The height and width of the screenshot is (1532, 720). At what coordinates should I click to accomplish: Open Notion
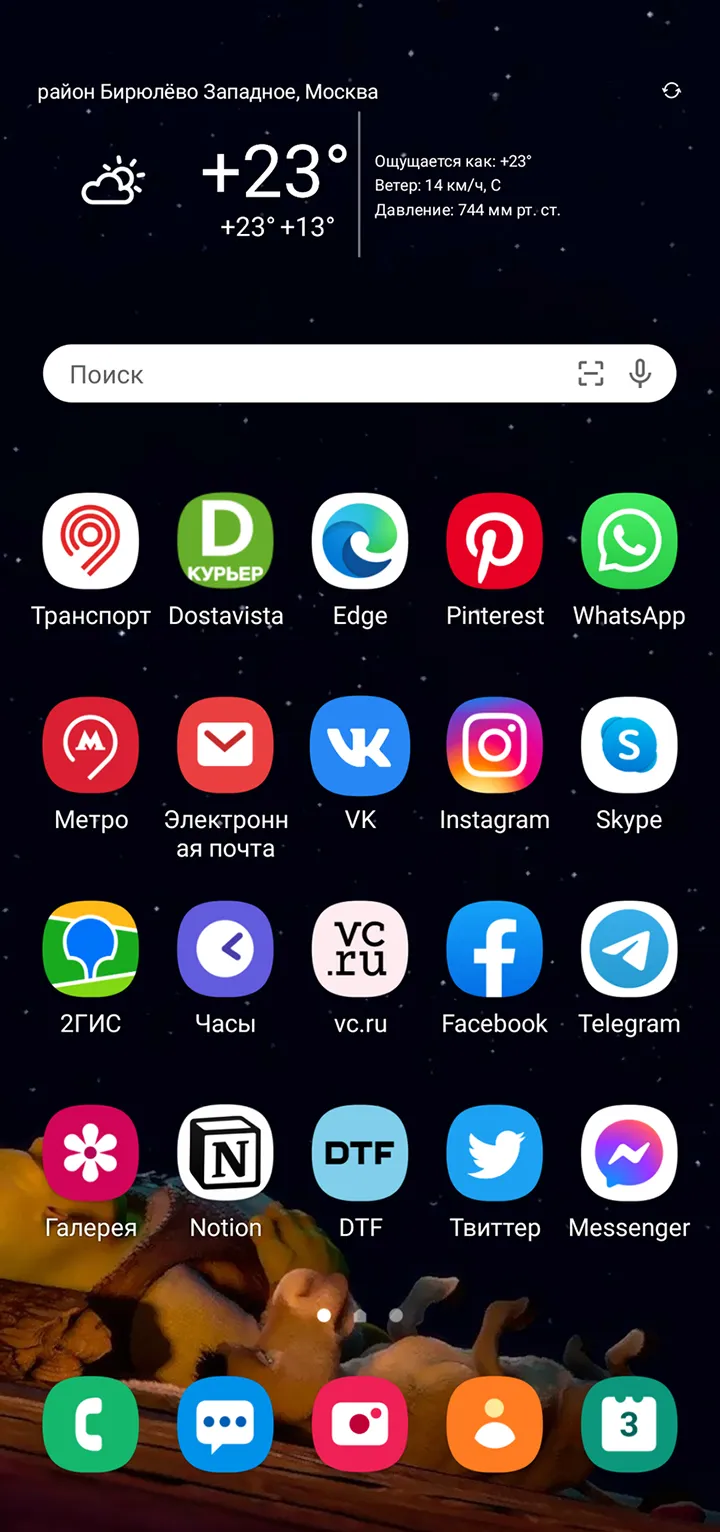pyautogui.click(x=225, y=1153)
